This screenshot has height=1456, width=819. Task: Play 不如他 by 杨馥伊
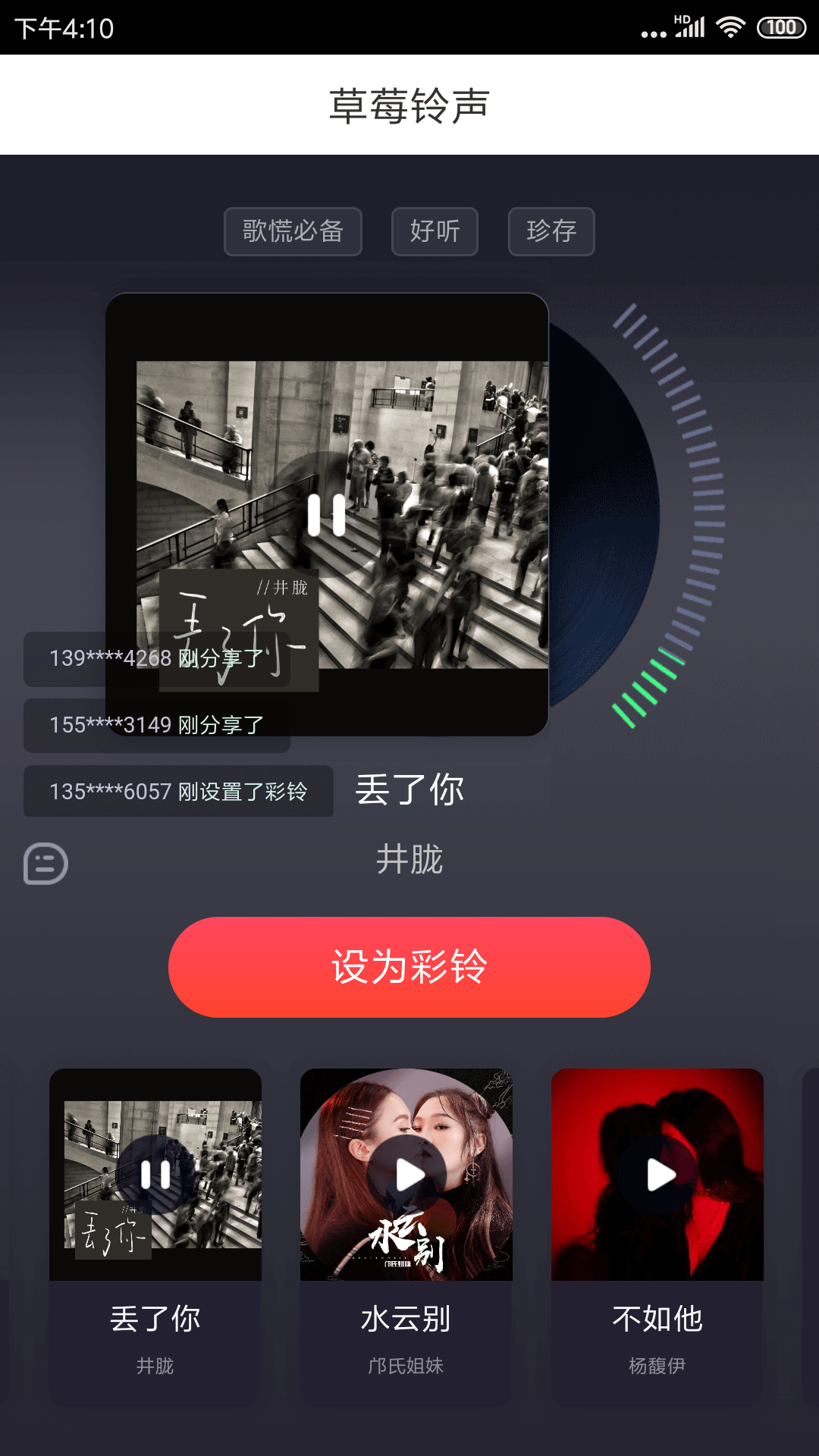point(657,1175)
